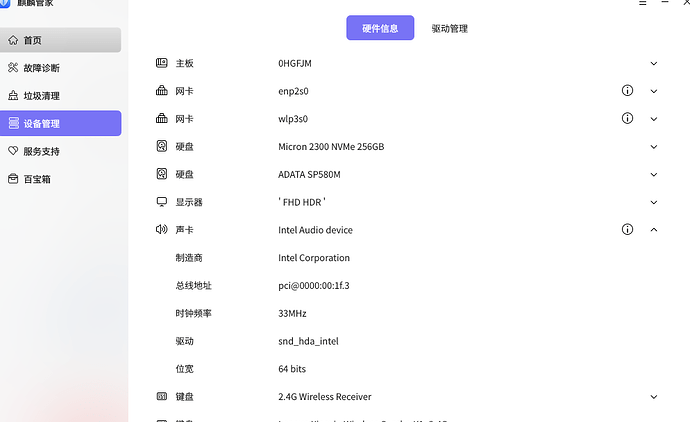Go to 故障诊断 section
Viewport: 690px width, 422px height.
click(x=60, y=68)
